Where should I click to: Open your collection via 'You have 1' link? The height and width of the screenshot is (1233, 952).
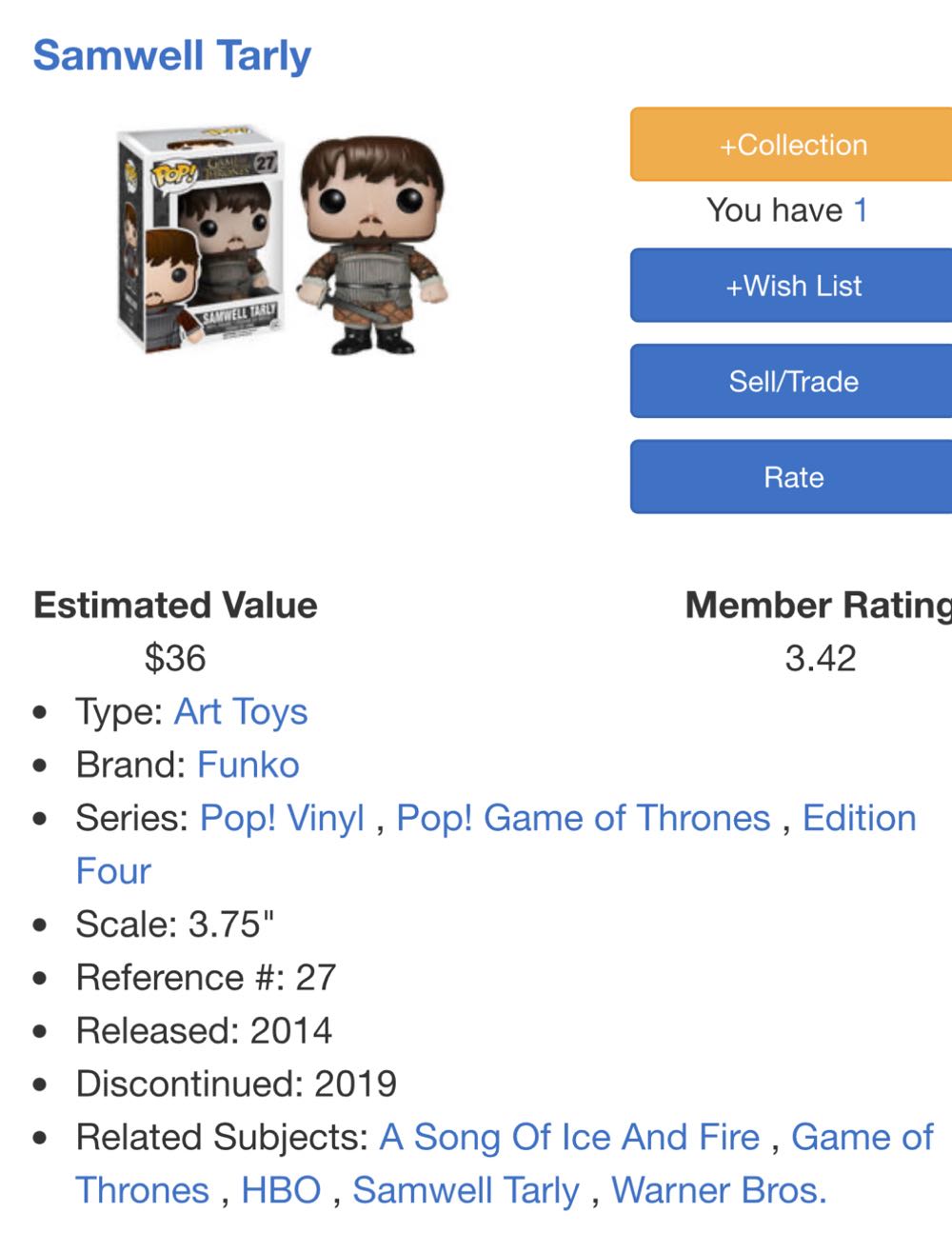tap(860, 210)
